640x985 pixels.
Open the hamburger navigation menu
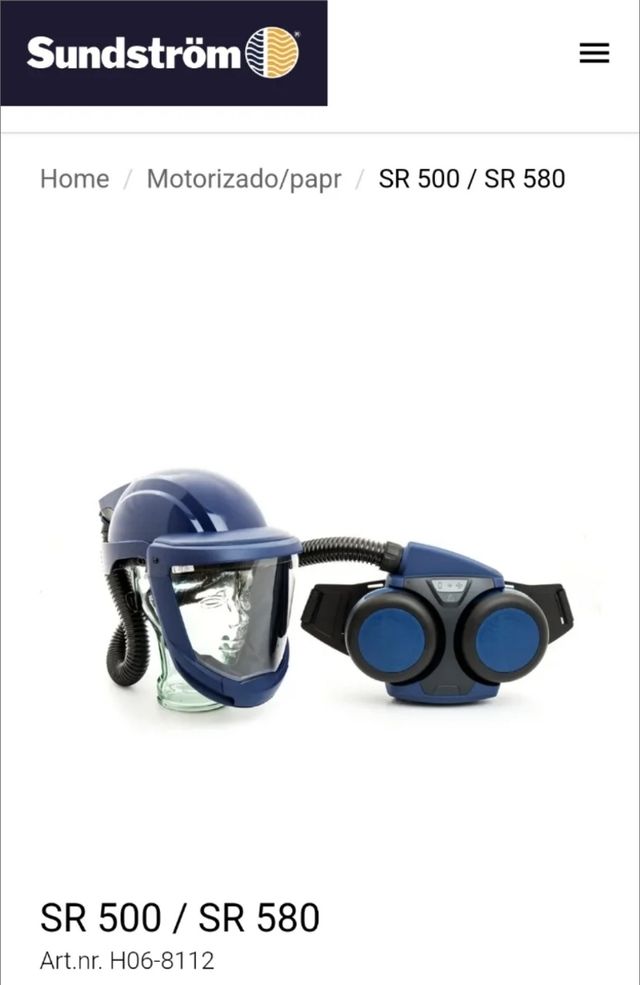[x=594, y=53]
